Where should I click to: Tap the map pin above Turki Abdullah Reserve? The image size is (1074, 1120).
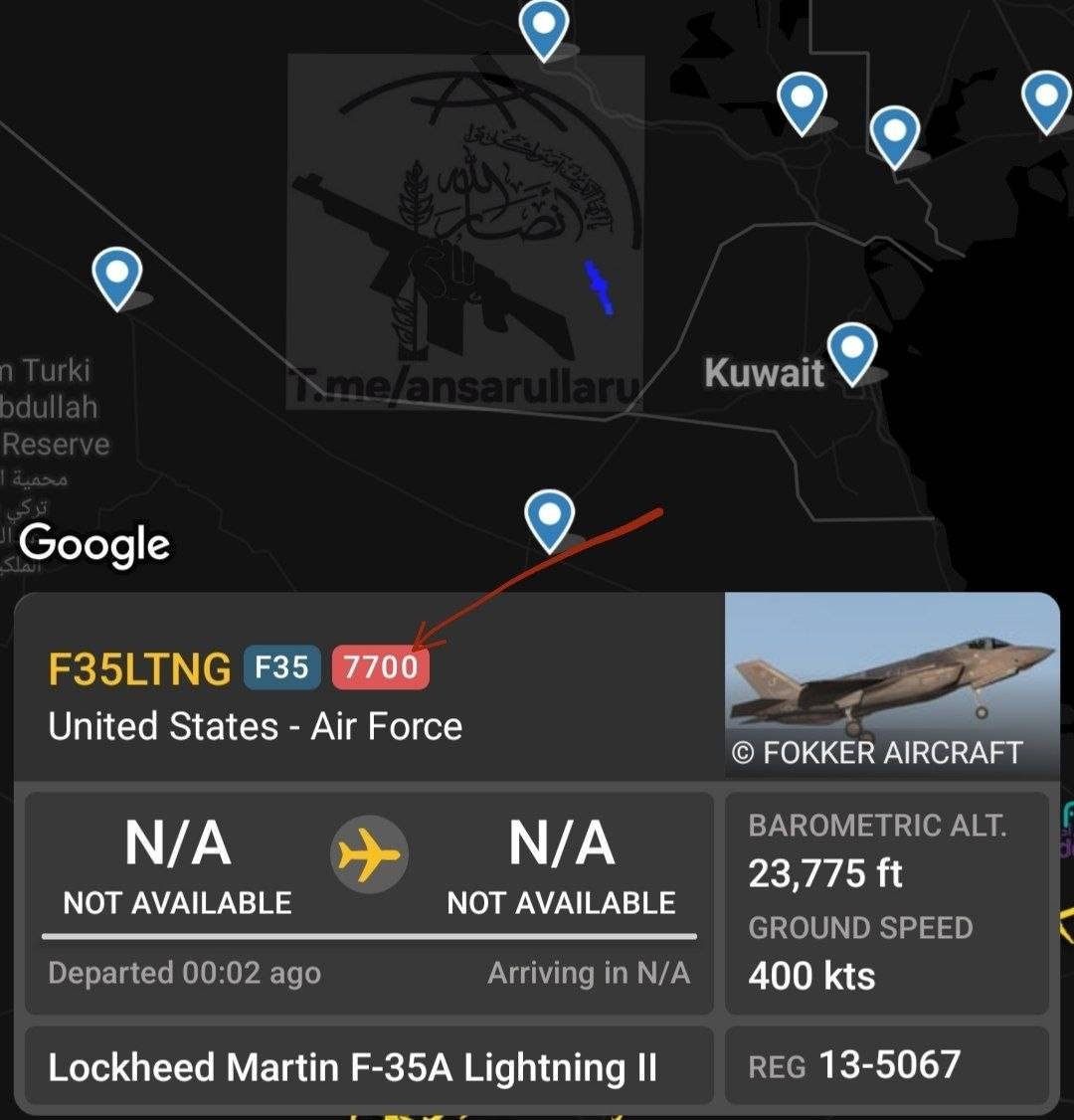click(117, 276)
